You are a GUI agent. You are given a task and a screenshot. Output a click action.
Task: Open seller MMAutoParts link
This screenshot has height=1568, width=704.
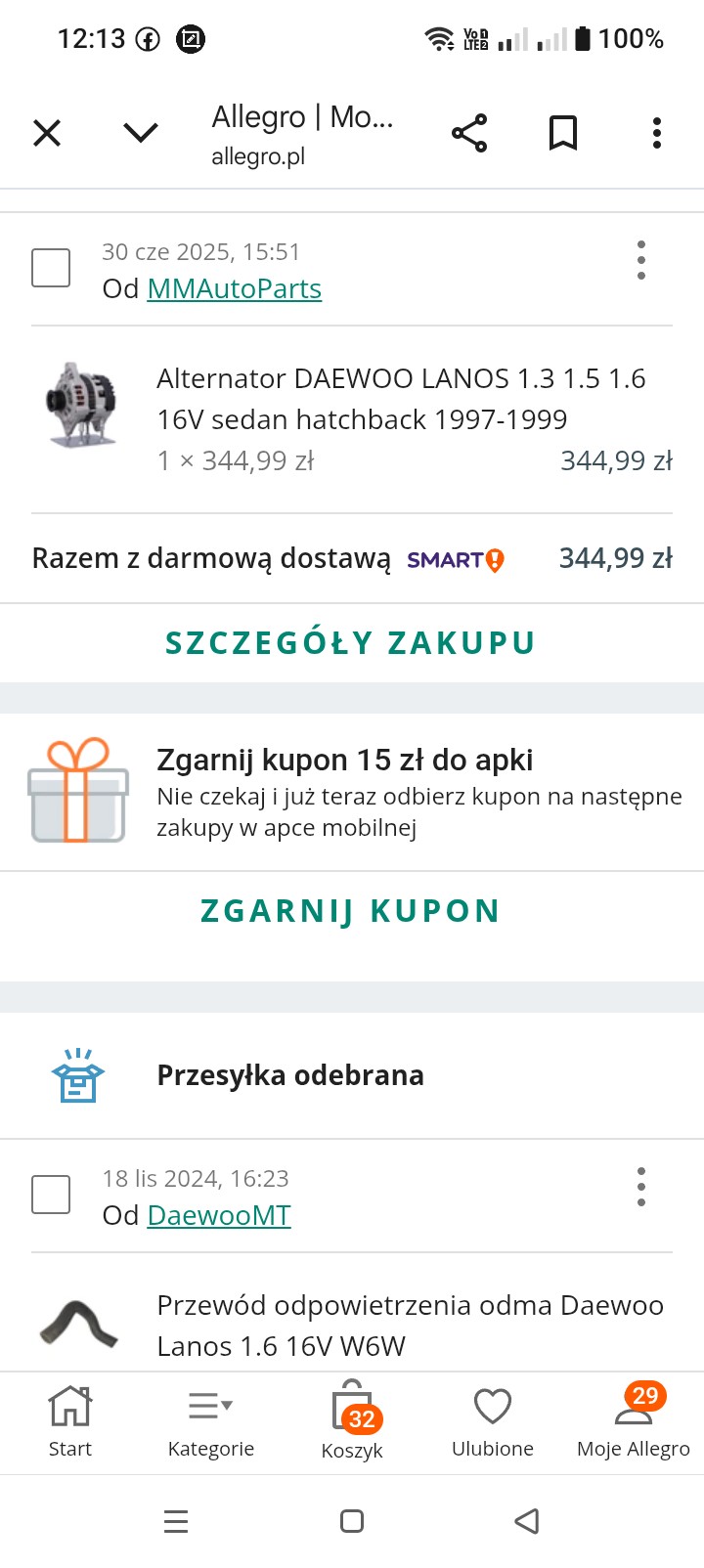tap(235, 289)
